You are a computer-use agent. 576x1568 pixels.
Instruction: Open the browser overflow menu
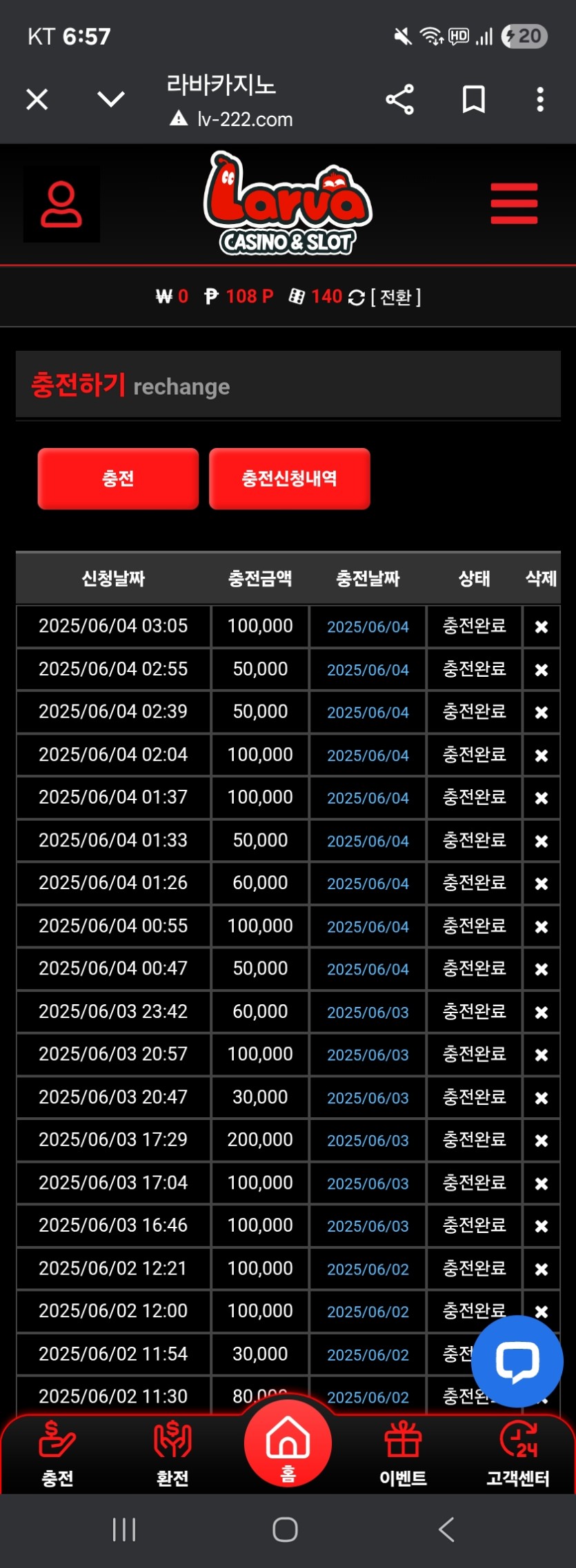point(540,100)
